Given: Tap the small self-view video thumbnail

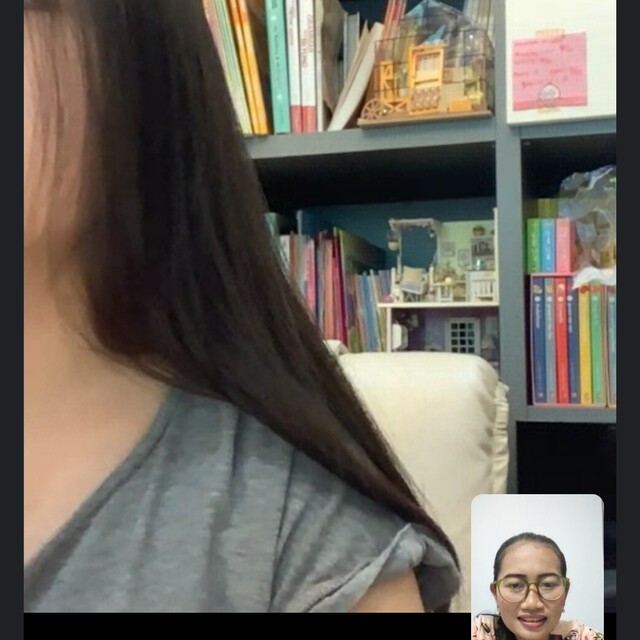Looking at the screenshot, I should [537, 566].
